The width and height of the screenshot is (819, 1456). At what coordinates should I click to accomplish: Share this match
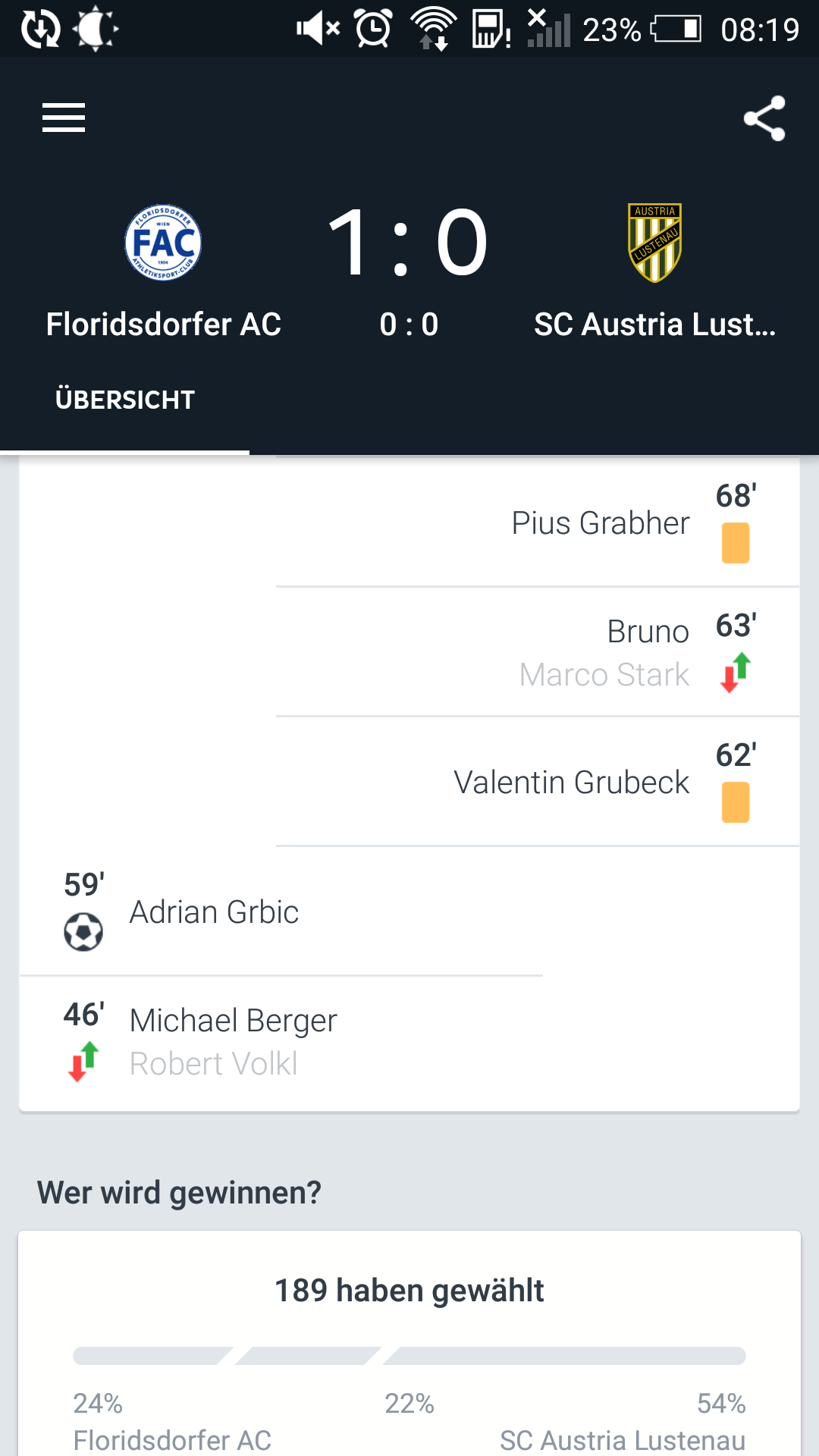pyautogui.click(x=764, y=118)
